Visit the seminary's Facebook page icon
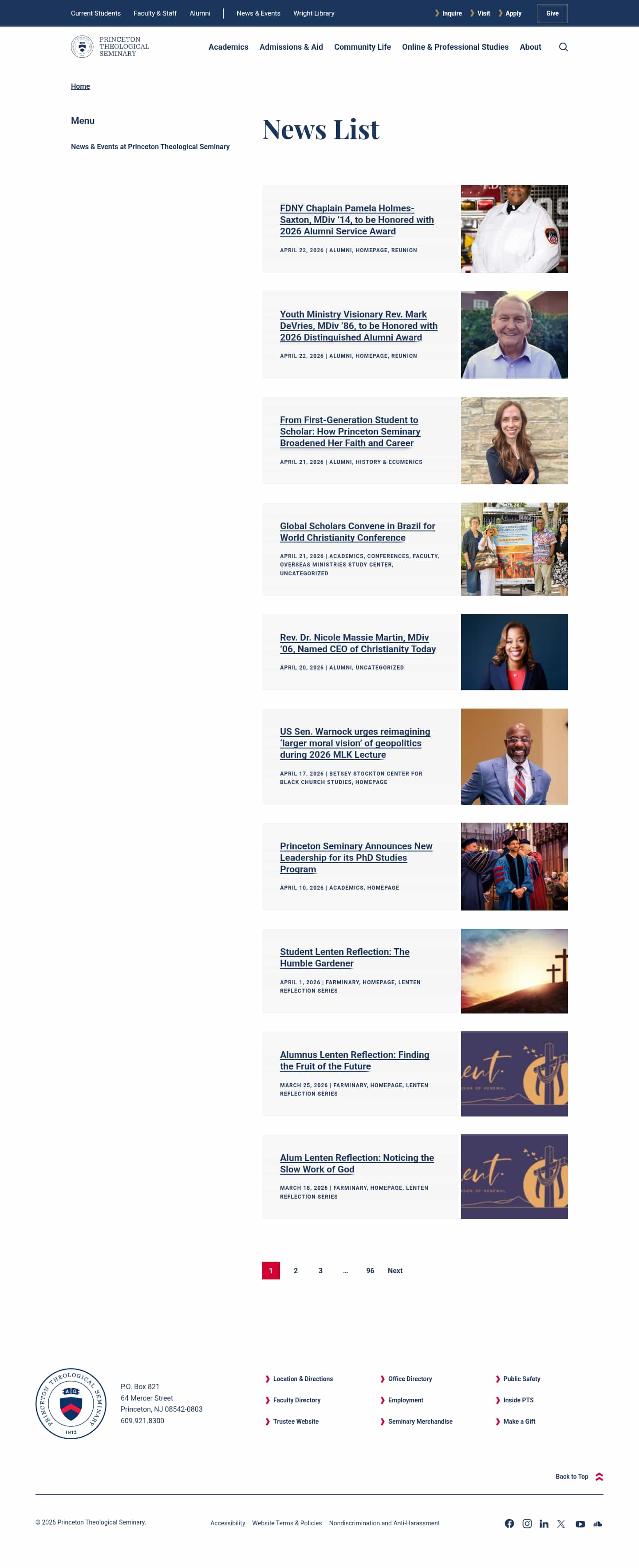Viewport: 639px width, 1568px height. tap(509, 1524)
